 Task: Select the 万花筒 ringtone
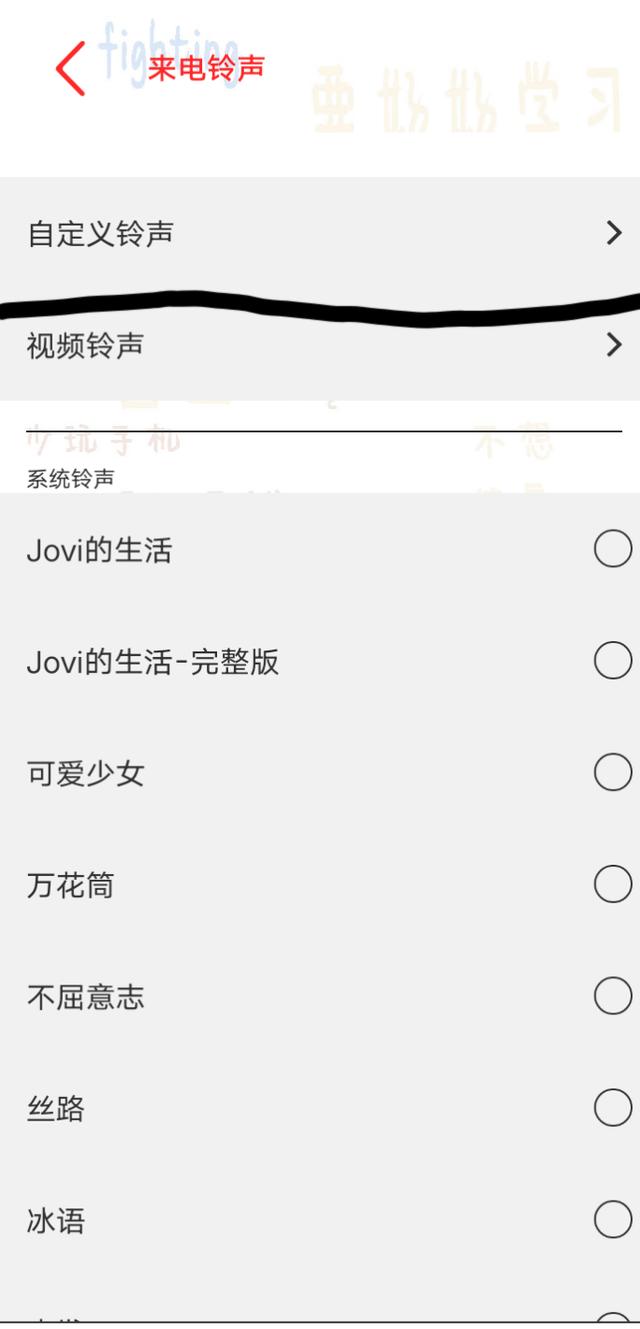pos(320,885)
